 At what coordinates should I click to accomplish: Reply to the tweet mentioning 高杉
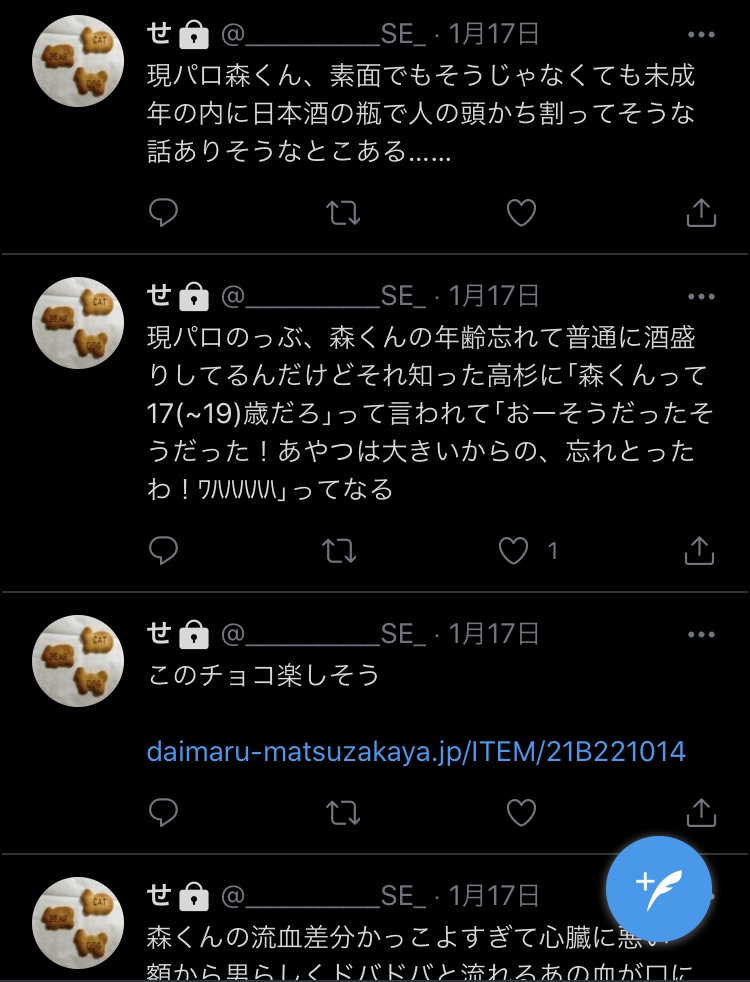163,550
